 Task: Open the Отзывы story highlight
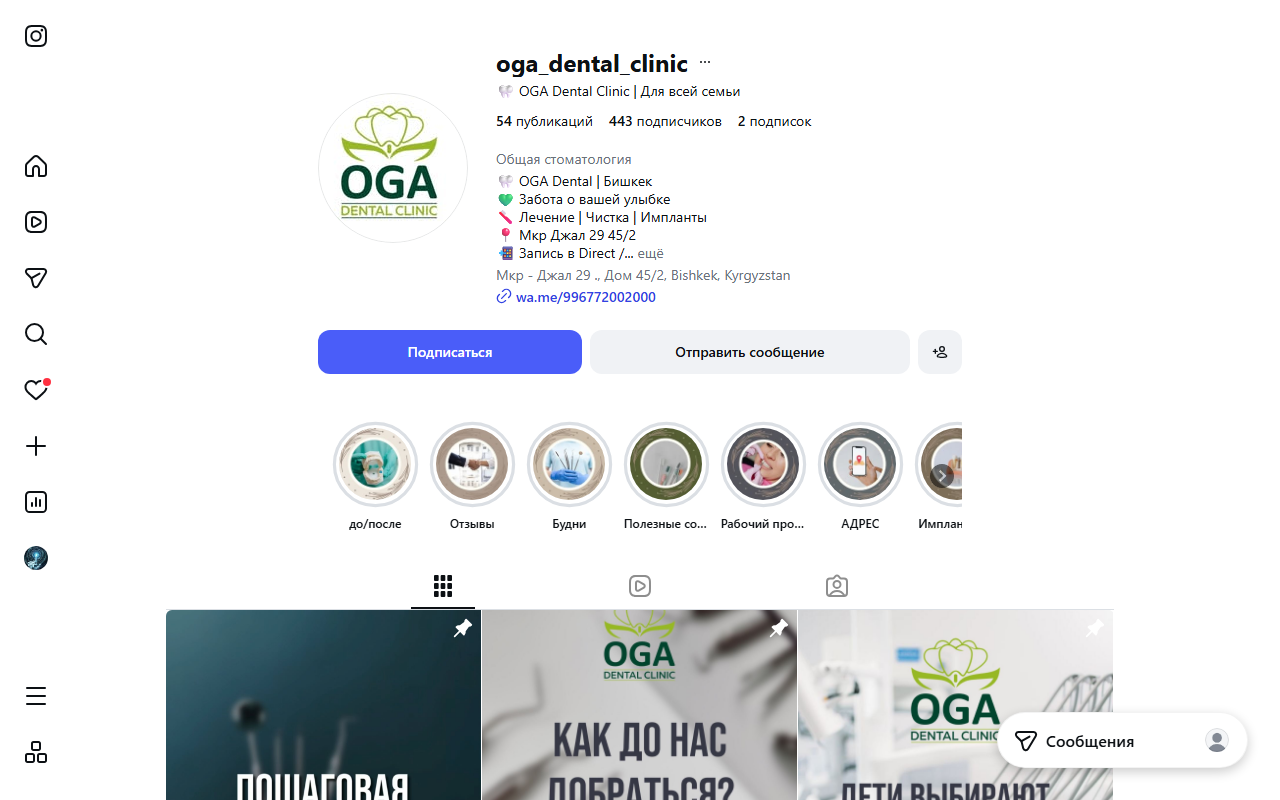[472, 465]
